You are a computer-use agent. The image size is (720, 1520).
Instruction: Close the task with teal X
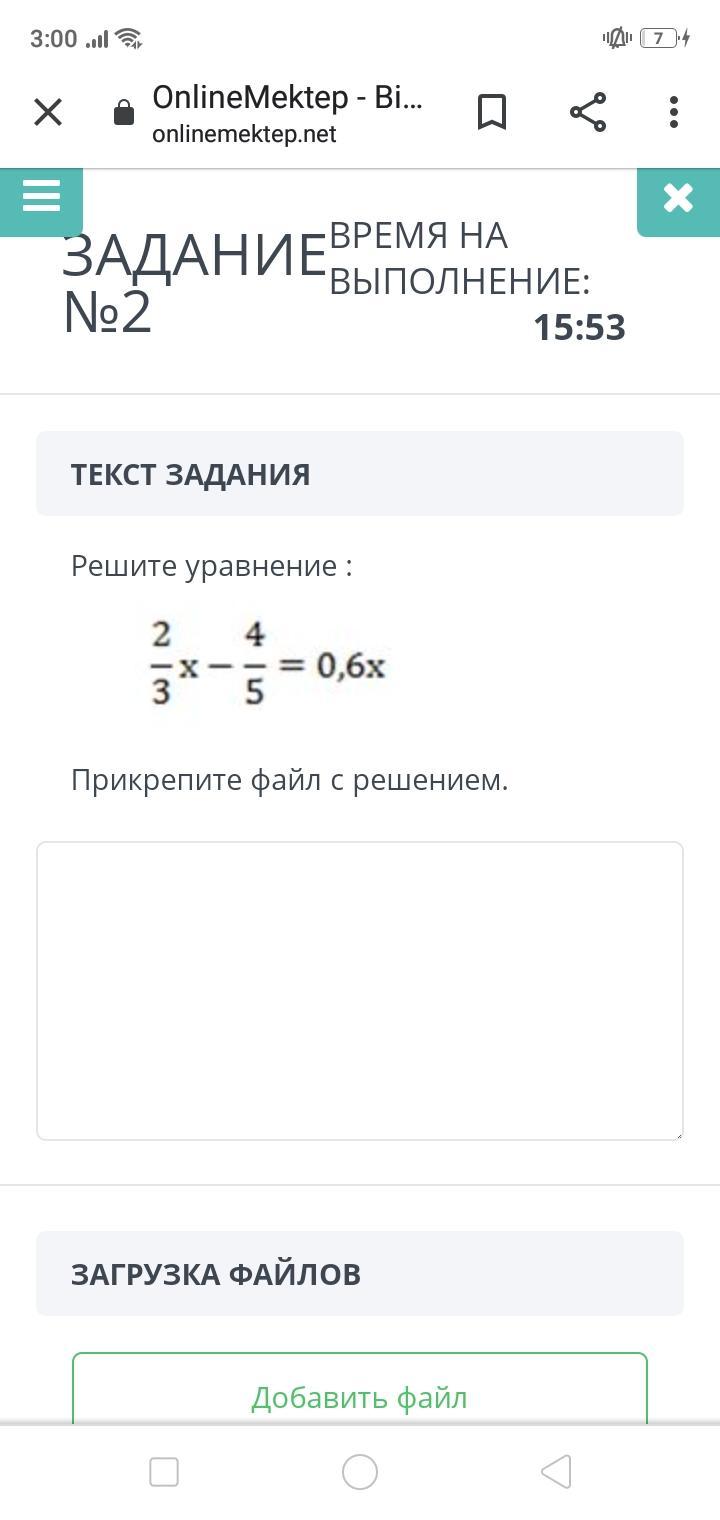click(678, 198)
